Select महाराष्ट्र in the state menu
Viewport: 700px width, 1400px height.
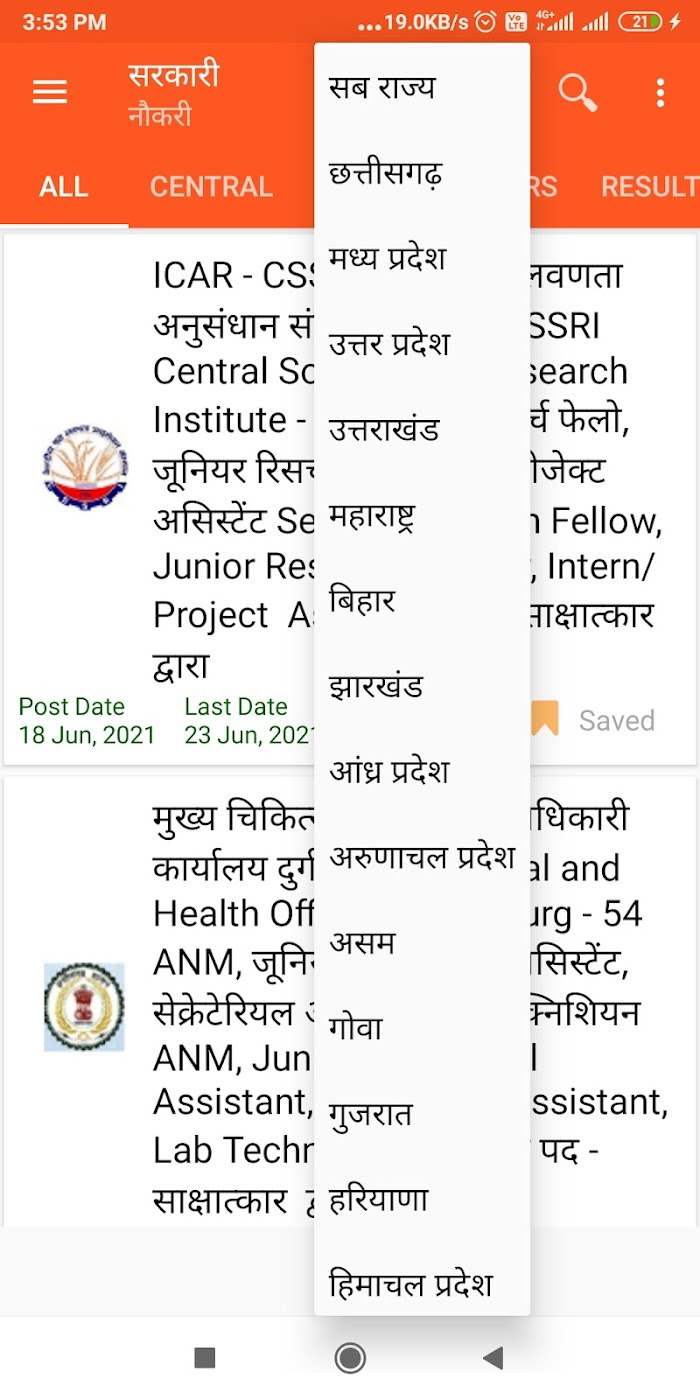pos(422,516)
